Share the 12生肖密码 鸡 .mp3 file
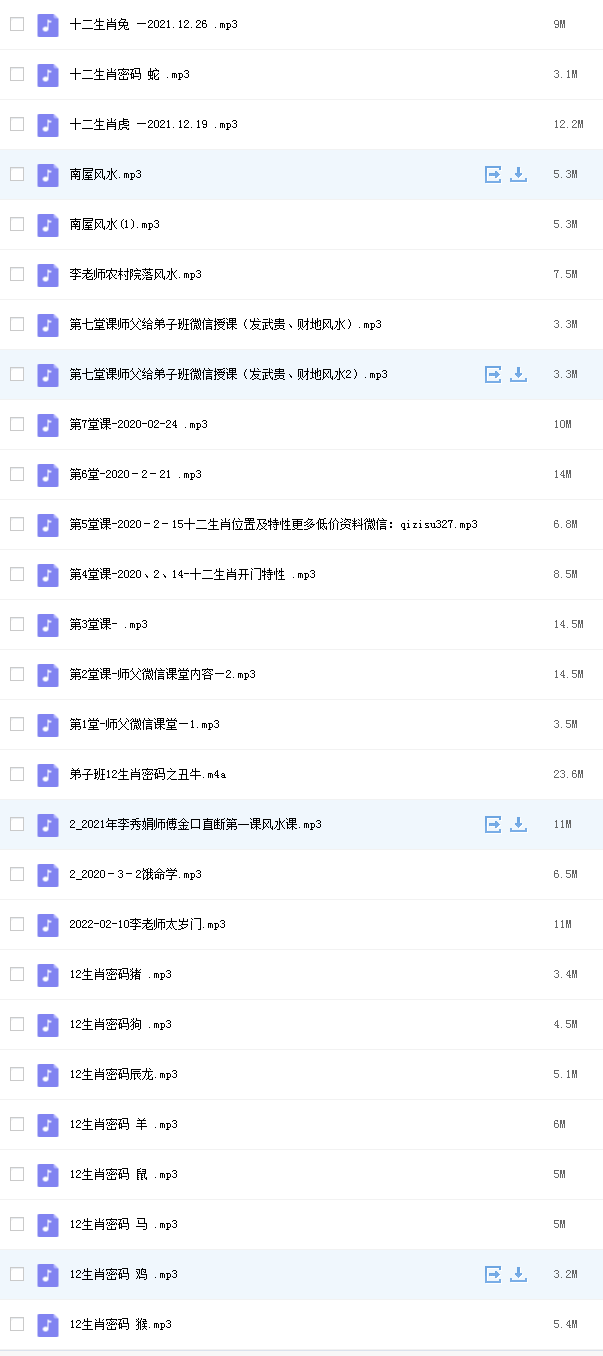Viewport: 603px width, 1356px height. [493, 1274]
